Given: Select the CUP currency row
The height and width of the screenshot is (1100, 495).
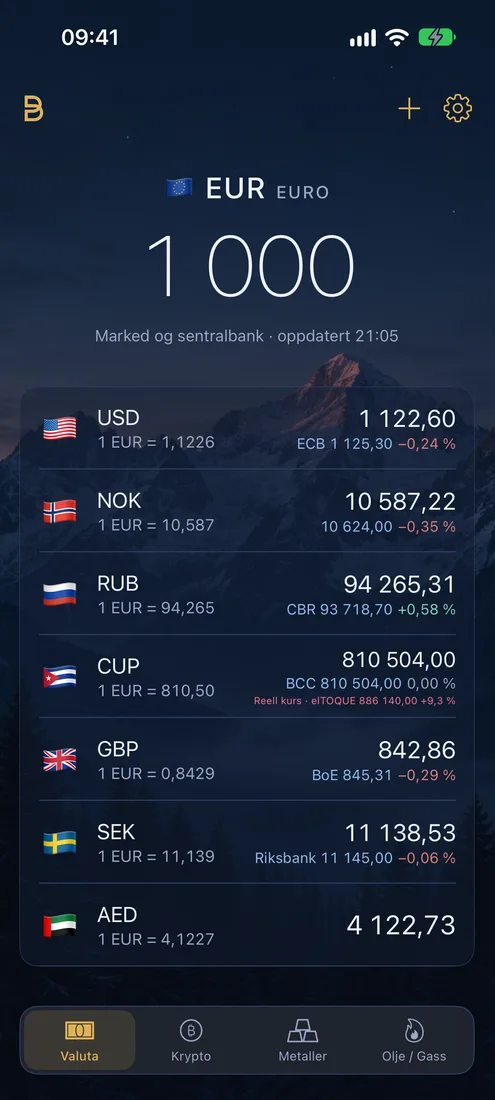Looking at the screenshot, I should point(248,676).
